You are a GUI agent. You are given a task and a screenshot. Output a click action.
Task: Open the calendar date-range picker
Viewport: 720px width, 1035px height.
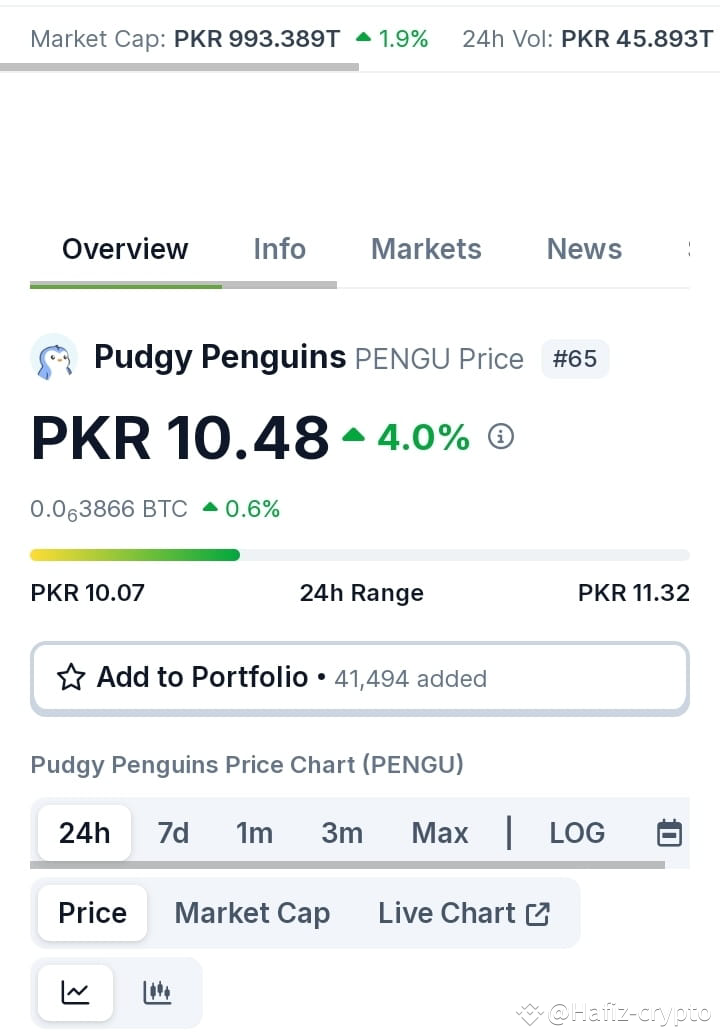point(669,832)
